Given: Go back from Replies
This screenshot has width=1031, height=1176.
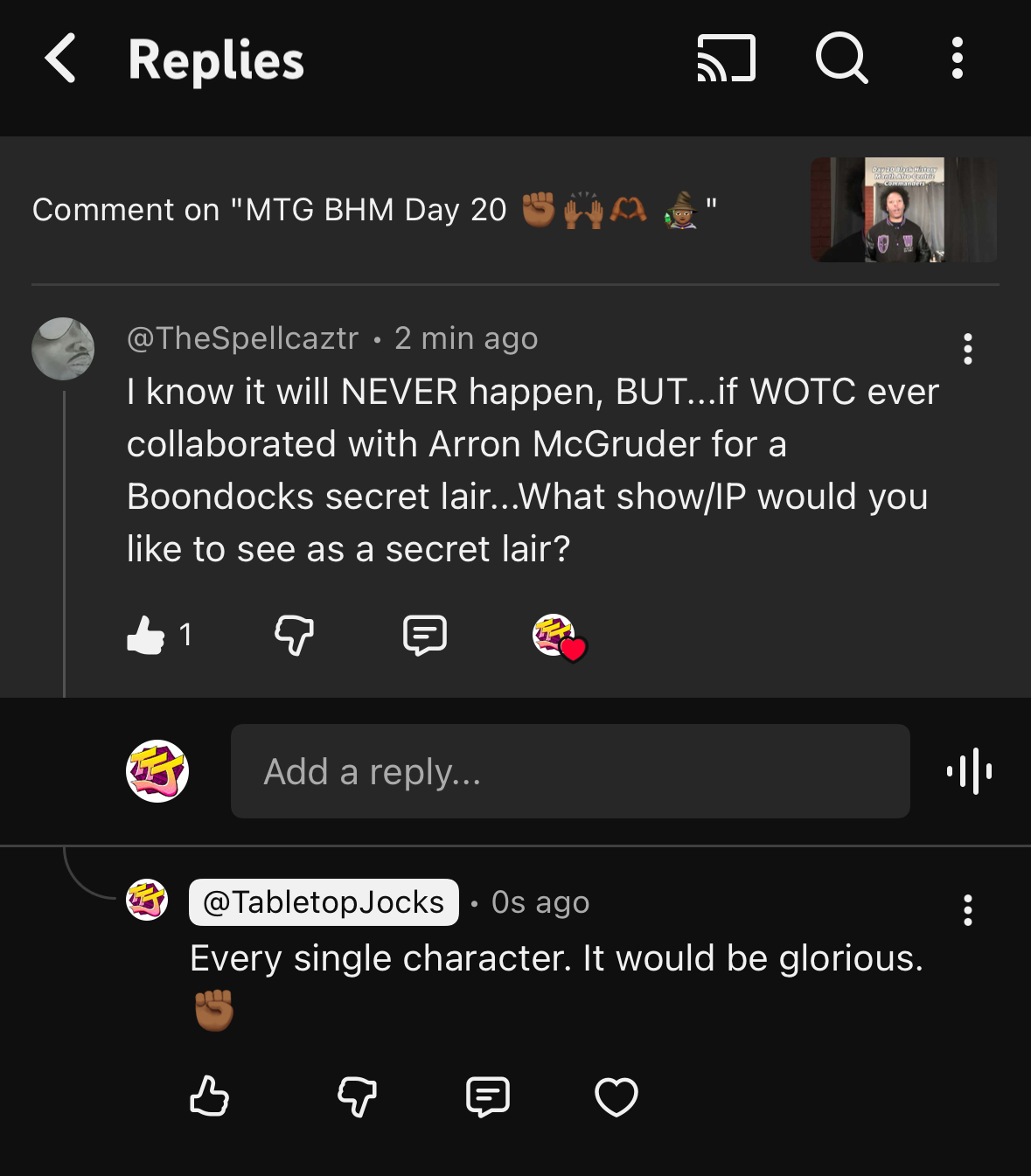Looking at the screenshot, I should (60, 59).
